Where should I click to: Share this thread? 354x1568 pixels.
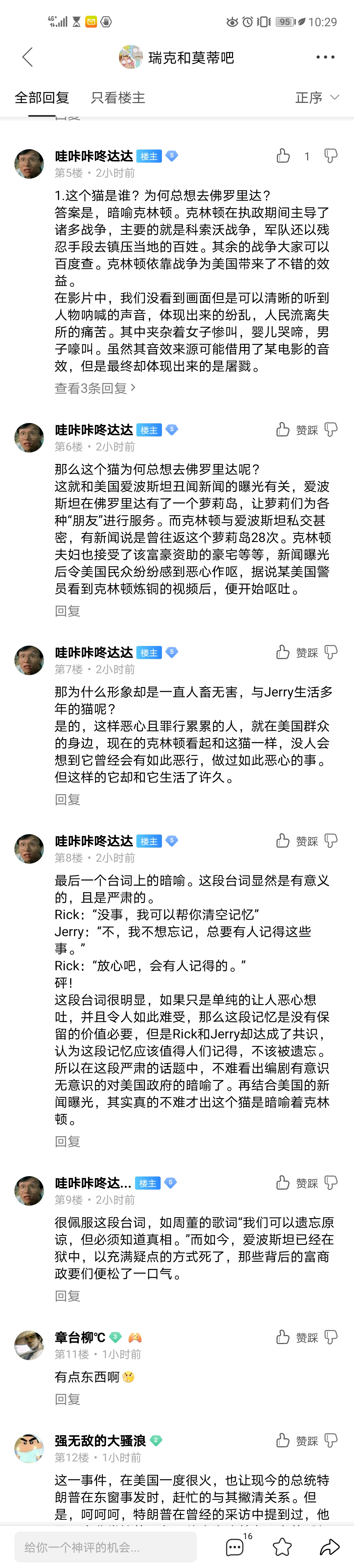pyautogui.click(x=329, y=1547)
